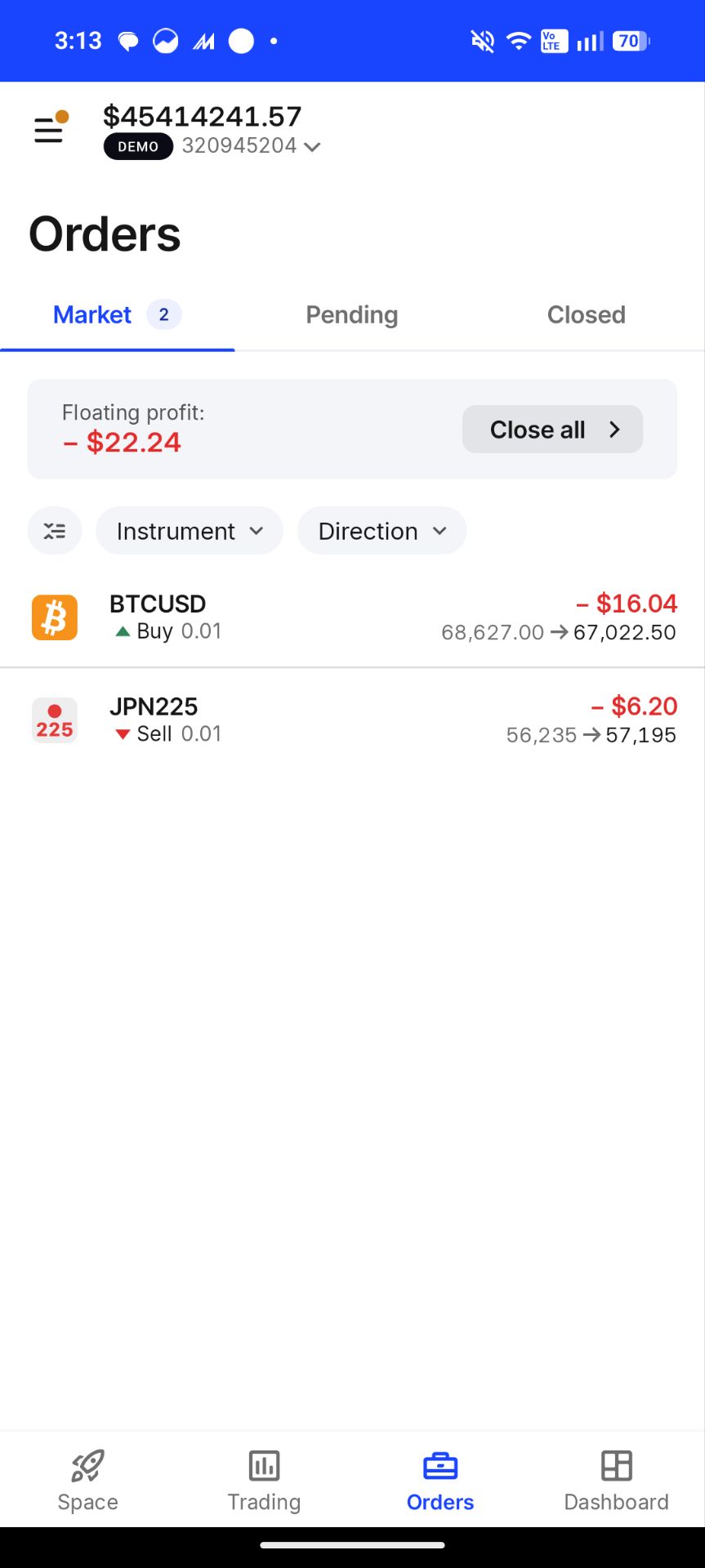
Task: Open the BTCUSD buy order
Action: tap(352, 617)
